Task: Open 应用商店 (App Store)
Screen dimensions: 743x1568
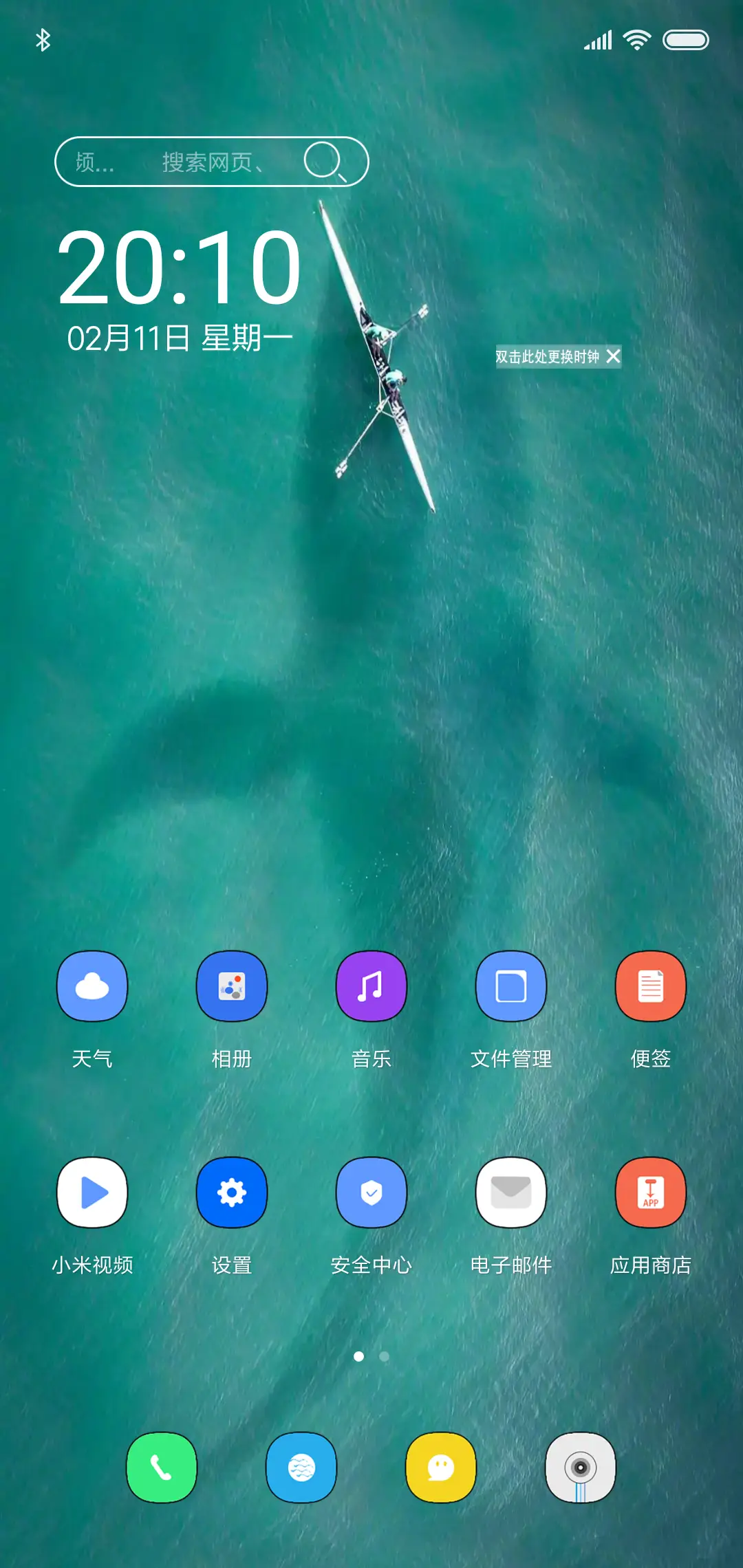Action: coord(650,1193)
